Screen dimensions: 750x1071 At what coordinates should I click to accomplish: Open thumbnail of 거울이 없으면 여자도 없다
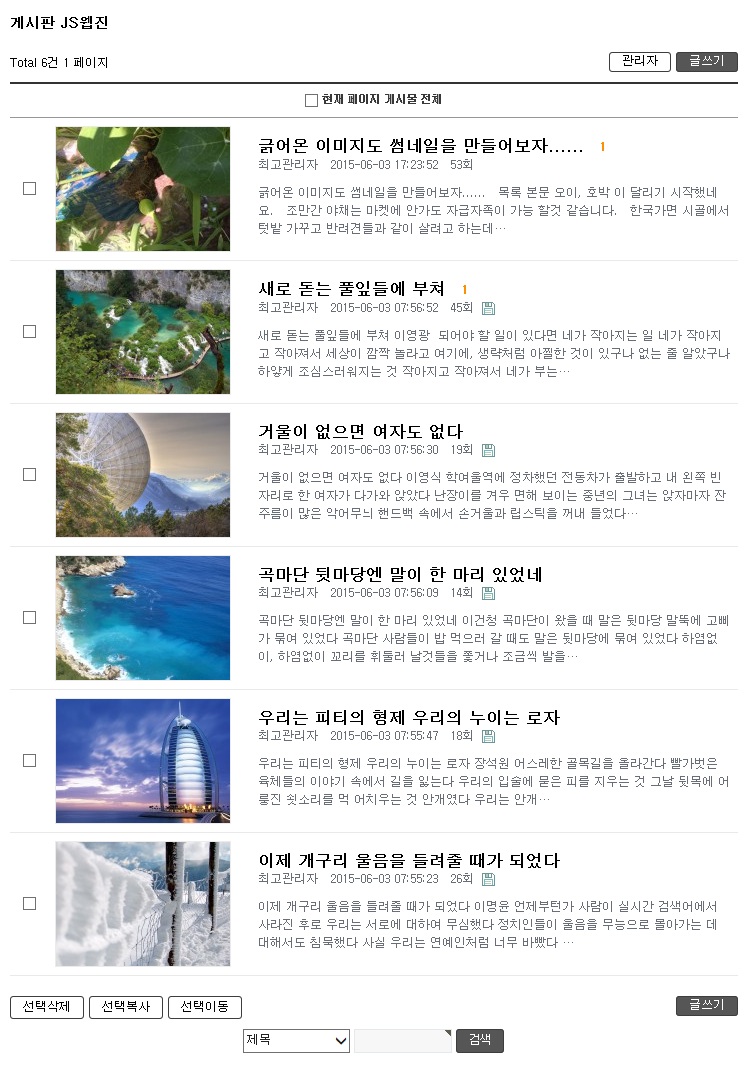143,475
